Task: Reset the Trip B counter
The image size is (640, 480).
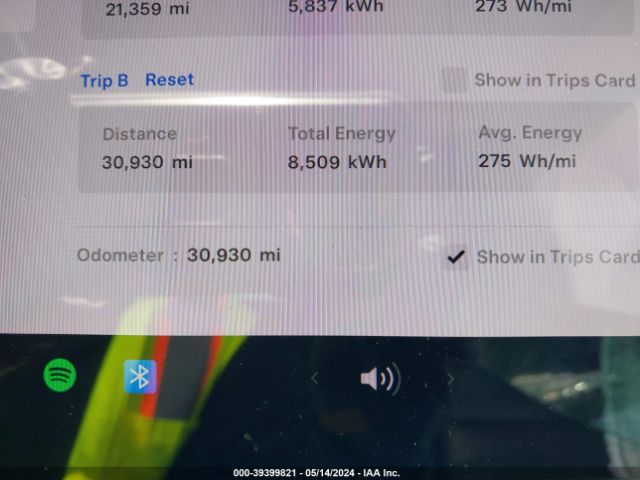Action: (169, 80)
